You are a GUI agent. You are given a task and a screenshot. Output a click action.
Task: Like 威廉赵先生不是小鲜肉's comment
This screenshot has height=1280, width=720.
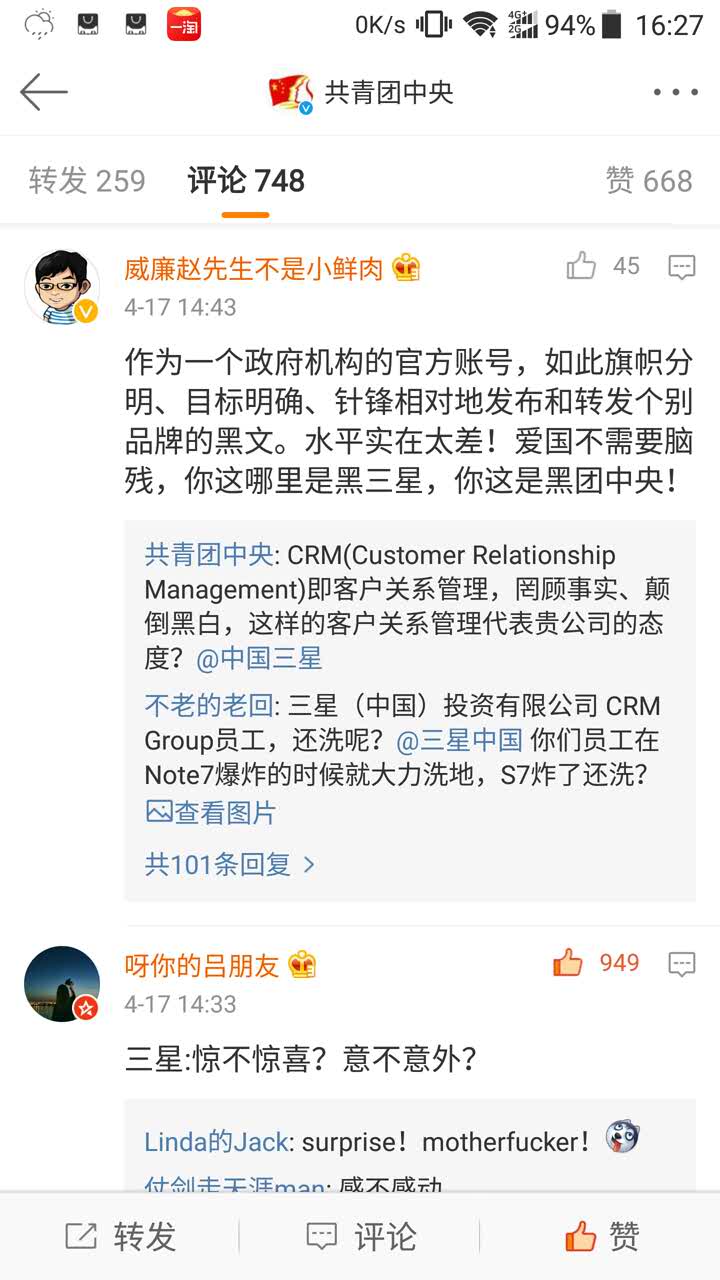pos(582,266)
